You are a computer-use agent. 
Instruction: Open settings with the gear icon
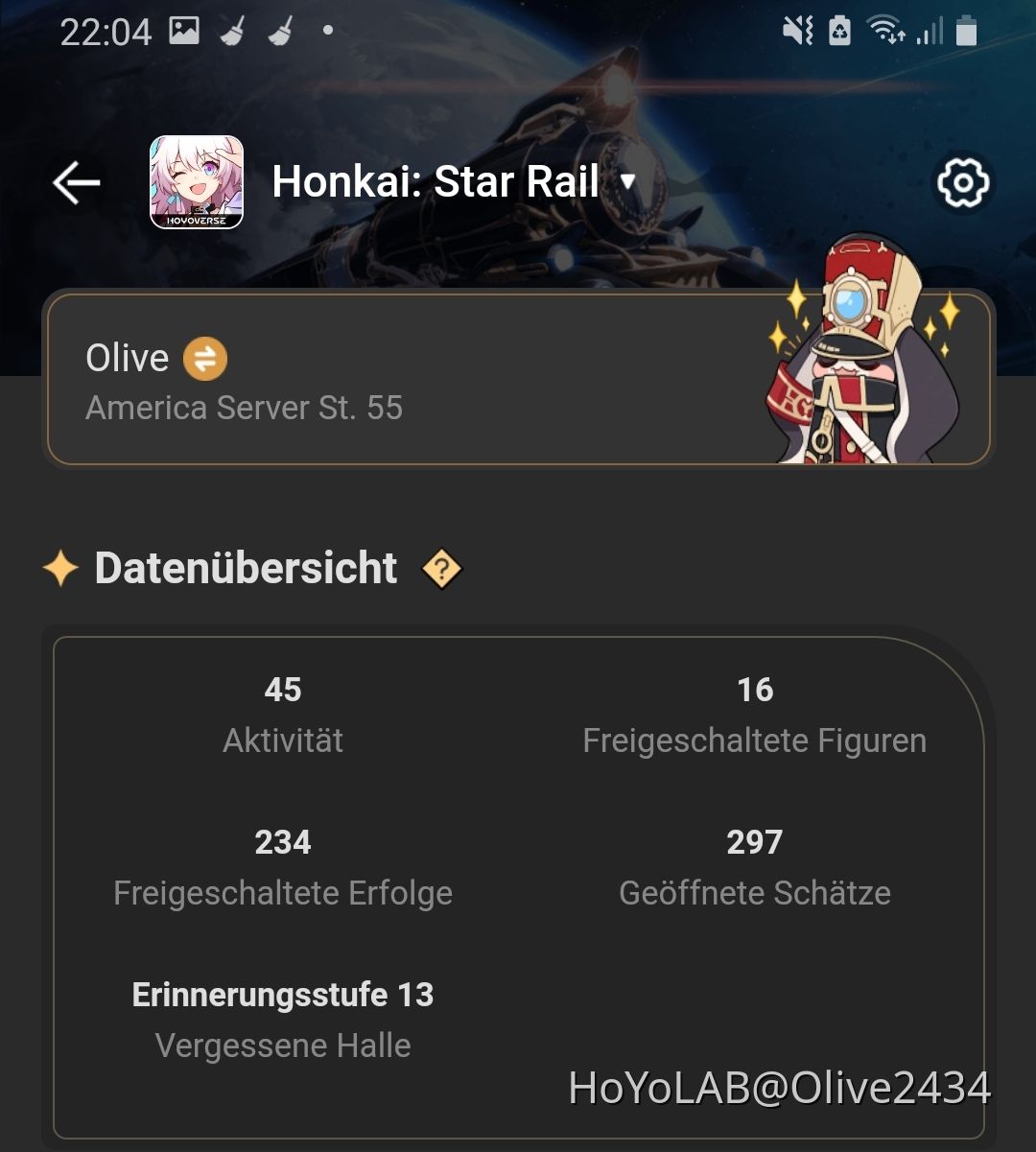point(963,182)
